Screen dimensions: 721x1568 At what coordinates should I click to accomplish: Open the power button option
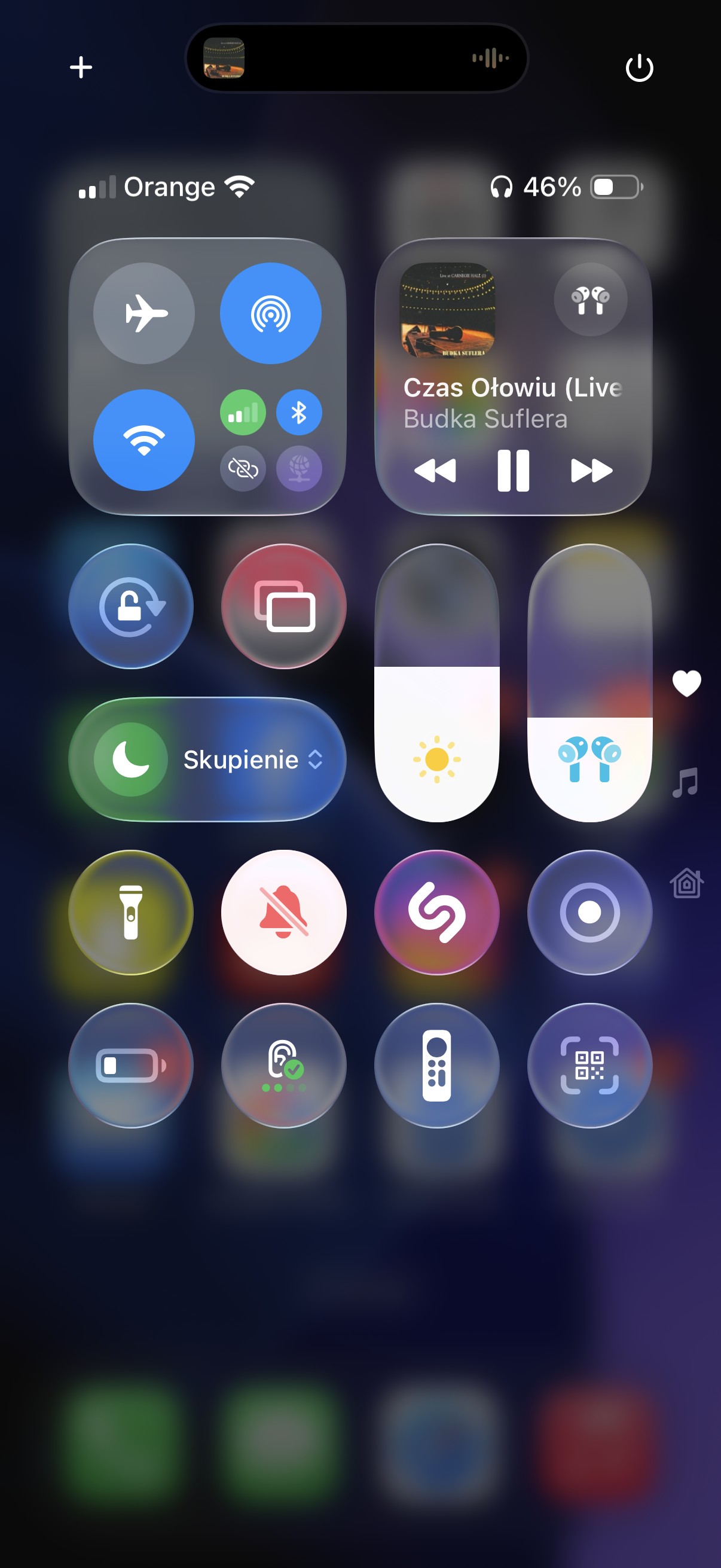tap(639, 68)
